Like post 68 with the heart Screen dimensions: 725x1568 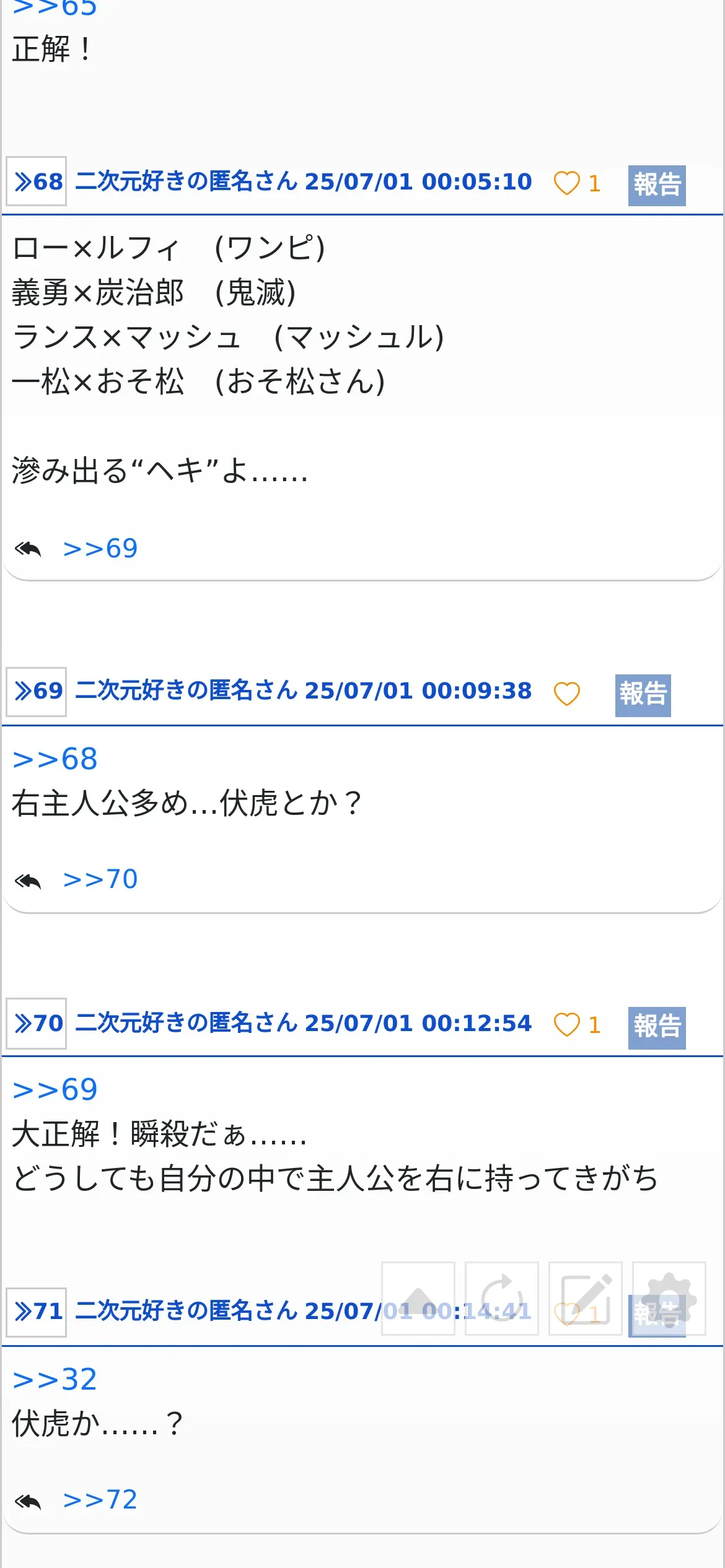click(566, 183)
